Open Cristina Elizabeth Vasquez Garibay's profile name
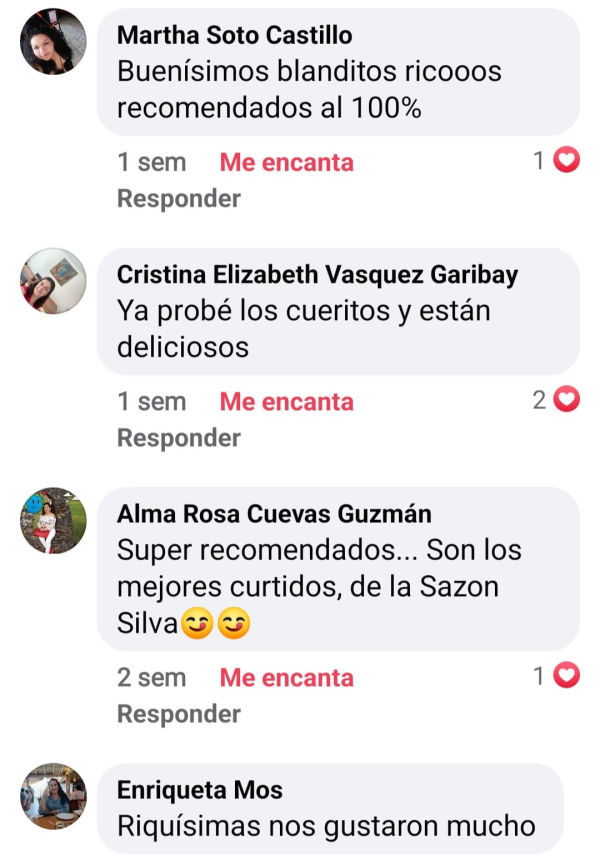Image resolution: width=600 pixels, height=860 pixels. pyautogui.click(x=318, y=275)
